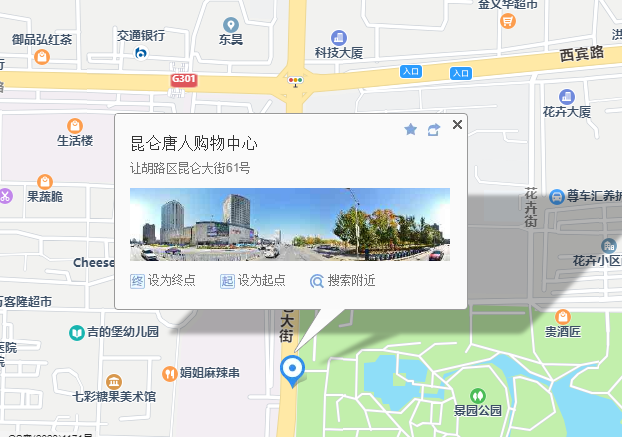
Task: Tap the blue location pin marker
Action: [x=292, y=369]
